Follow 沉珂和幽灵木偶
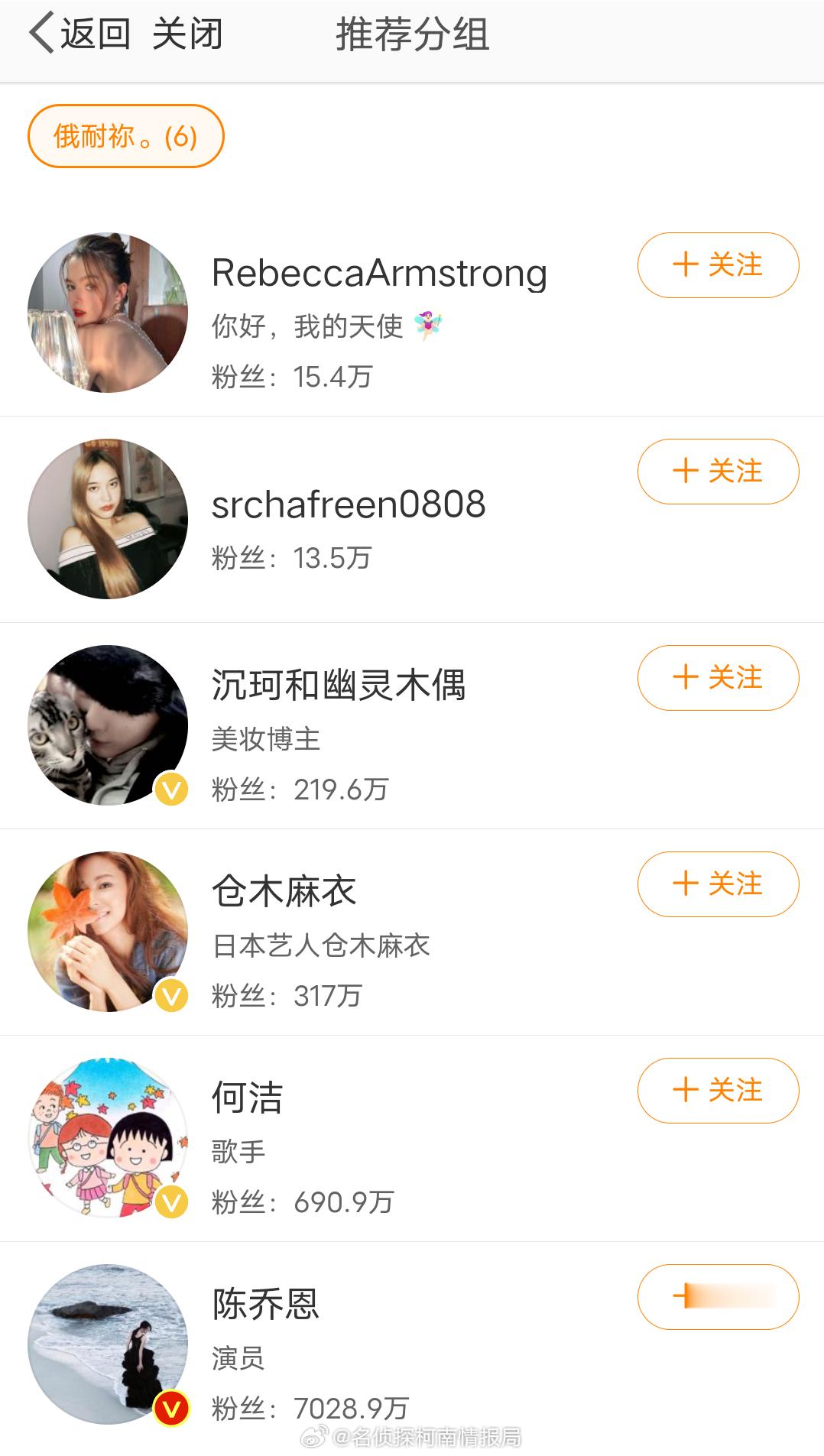 pos(718,678)
